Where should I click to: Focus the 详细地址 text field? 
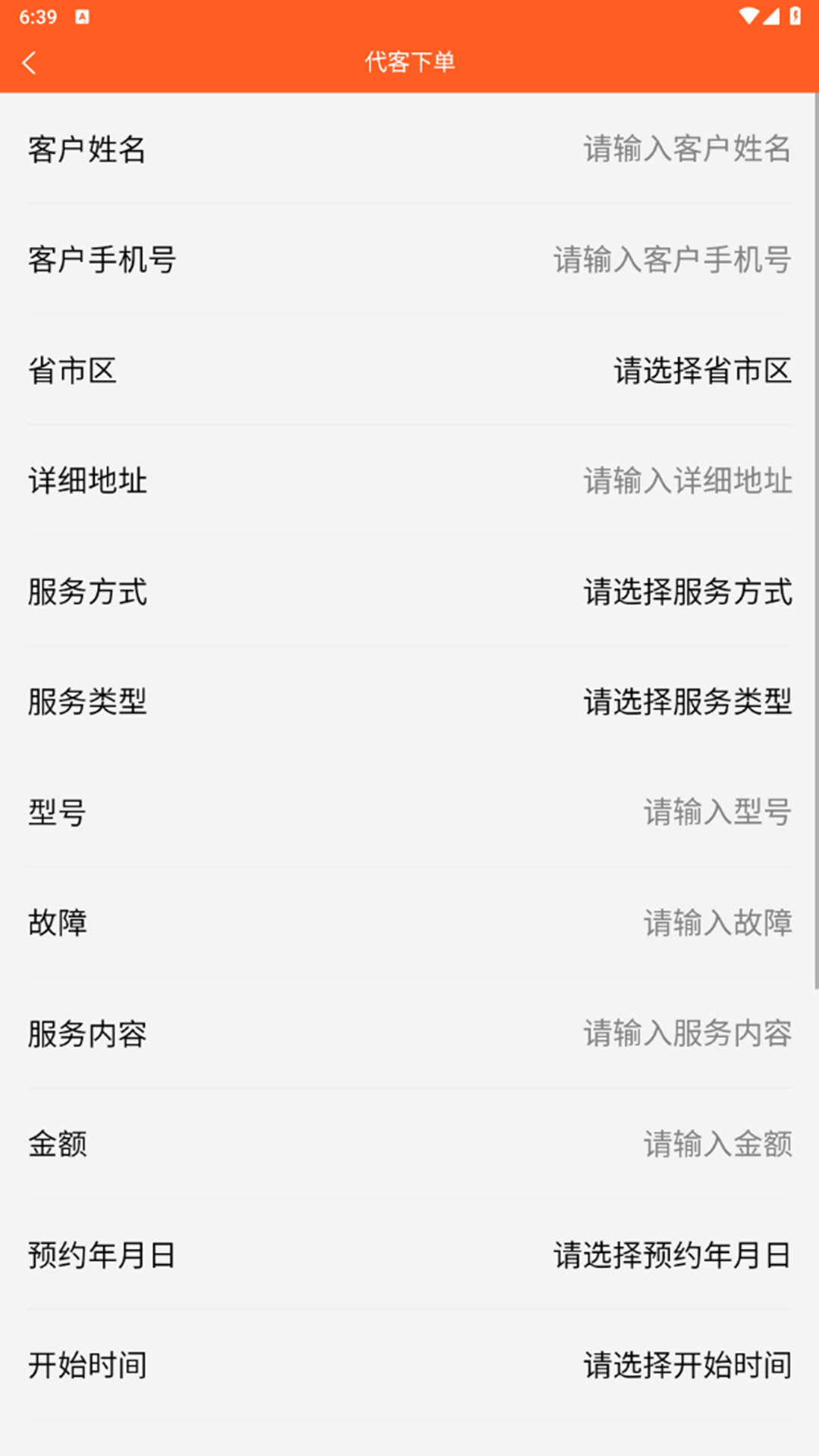coord(686,481)
